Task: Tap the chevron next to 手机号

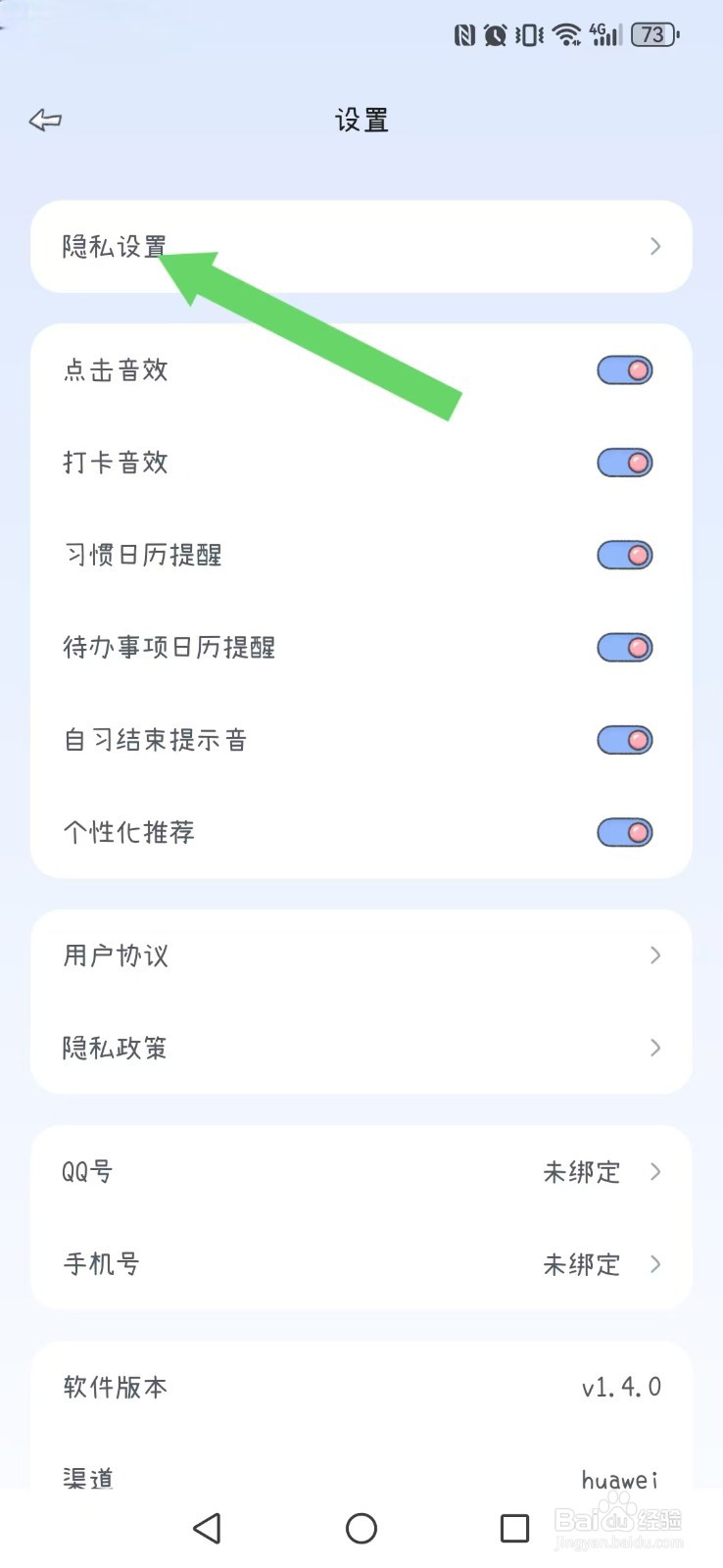Action: (654, 1264)
